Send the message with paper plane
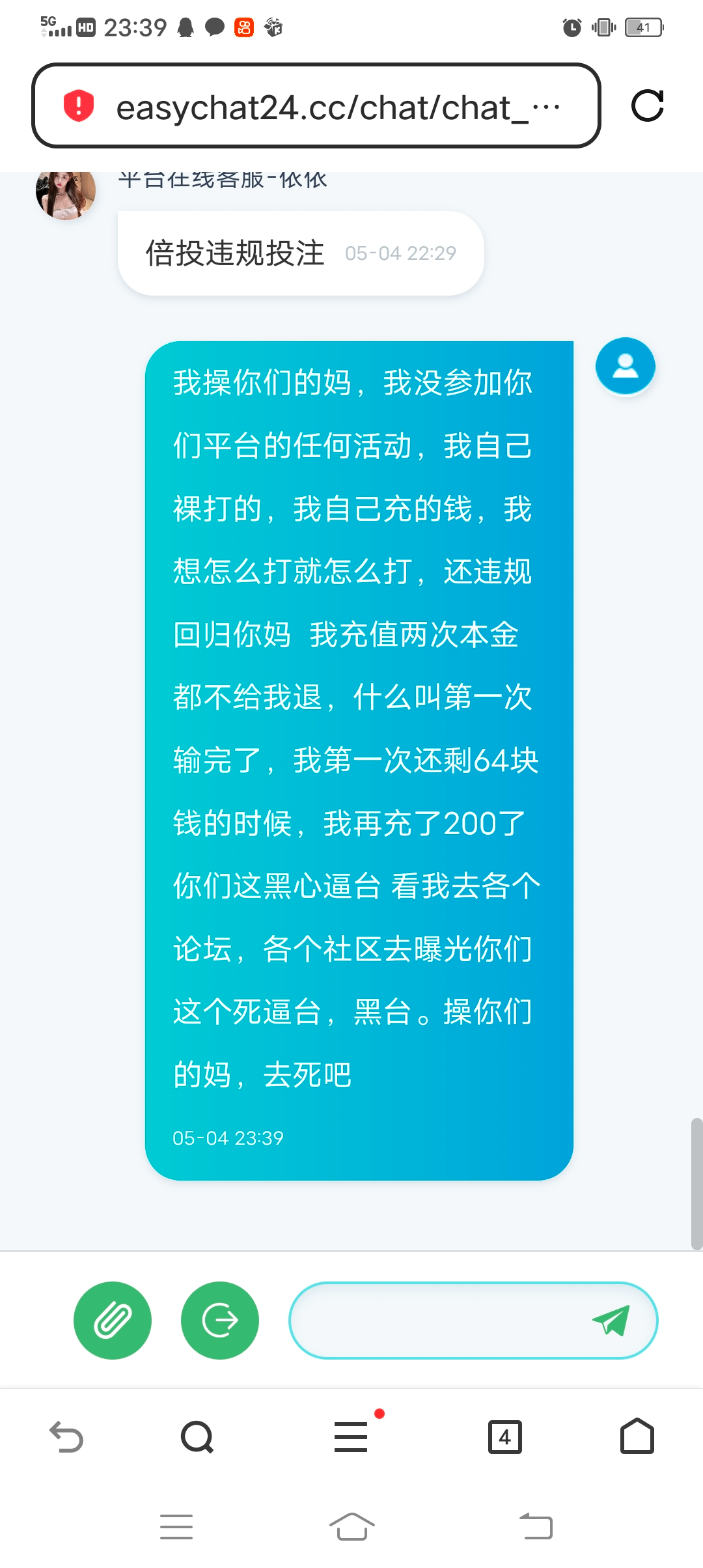 pos(611,1320)
